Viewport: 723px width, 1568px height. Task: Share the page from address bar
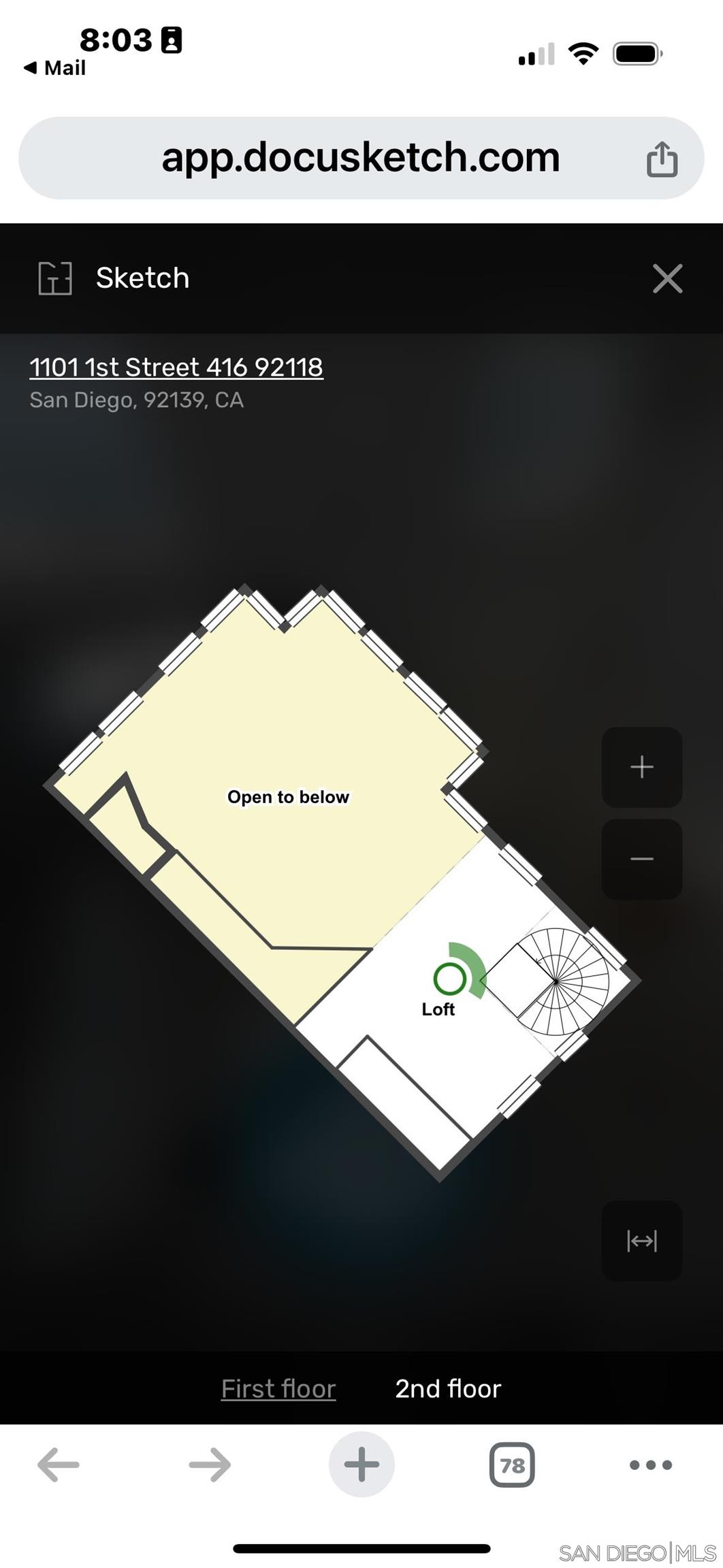(x=661, y=159)
